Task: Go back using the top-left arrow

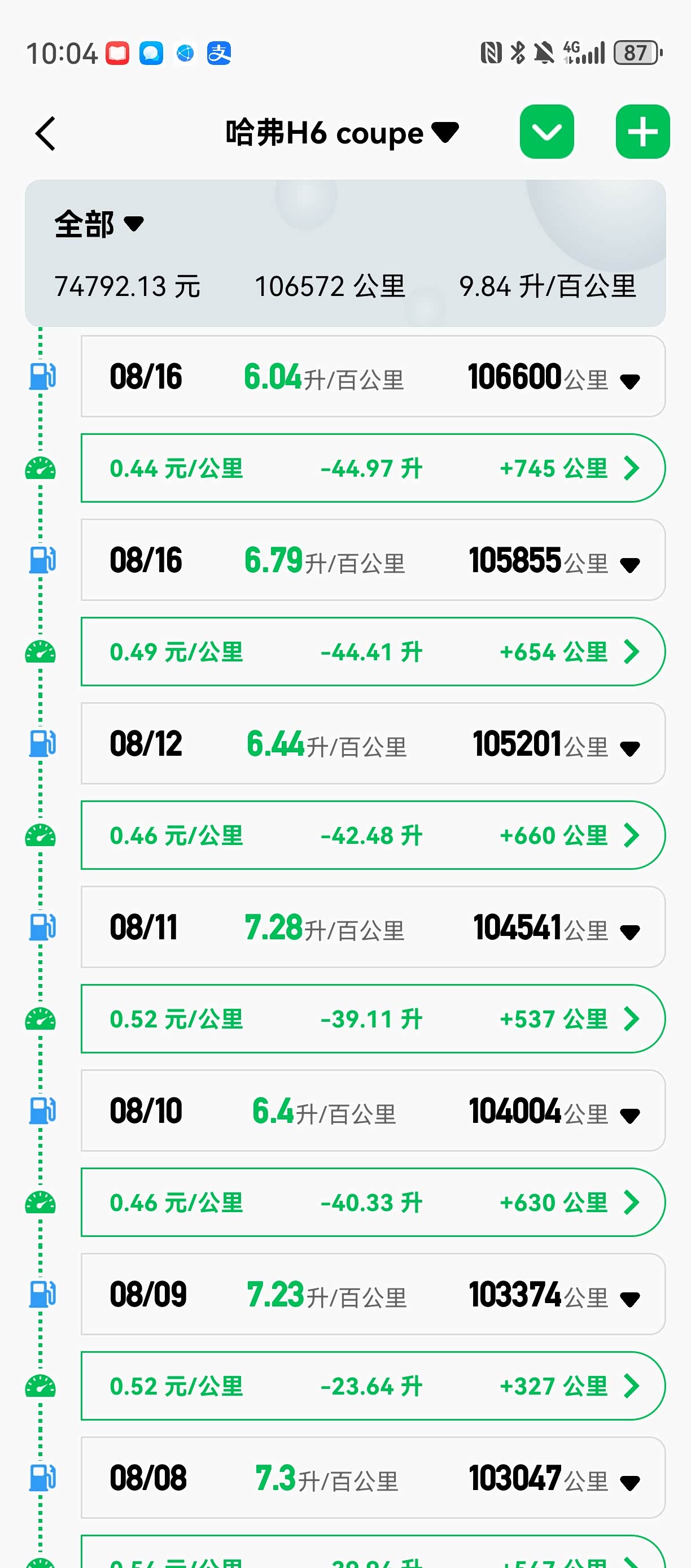Action: click(46, 133)
